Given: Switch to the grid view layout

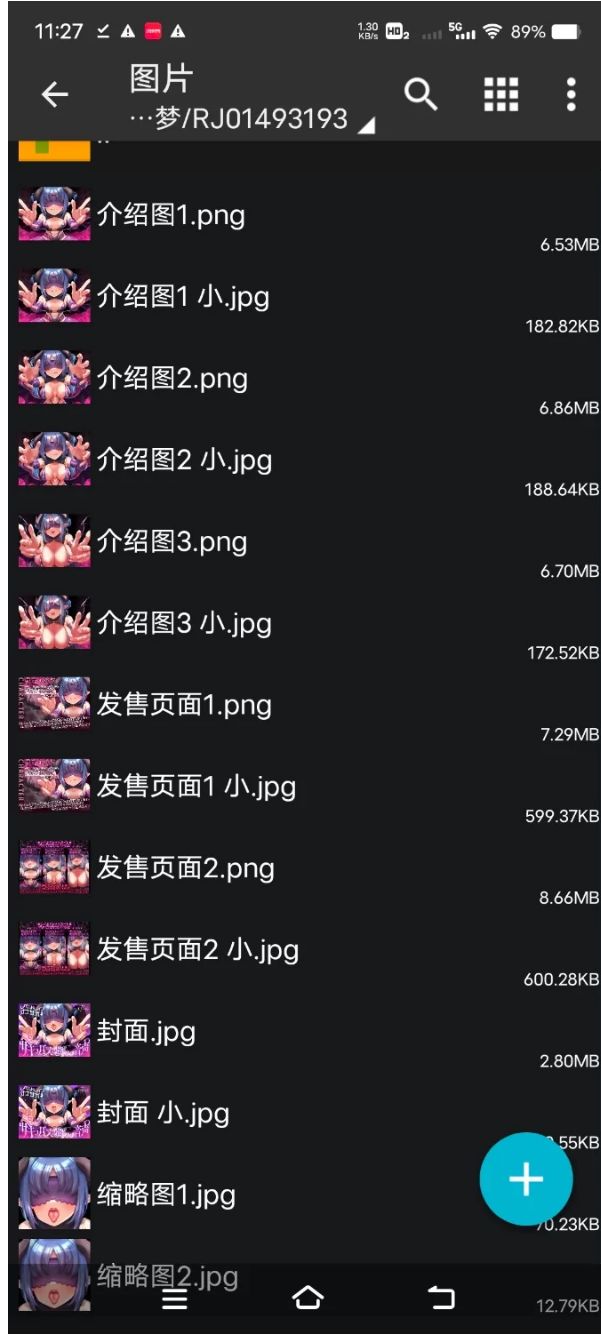Looking at the screenshot, I should pos(501,94).
